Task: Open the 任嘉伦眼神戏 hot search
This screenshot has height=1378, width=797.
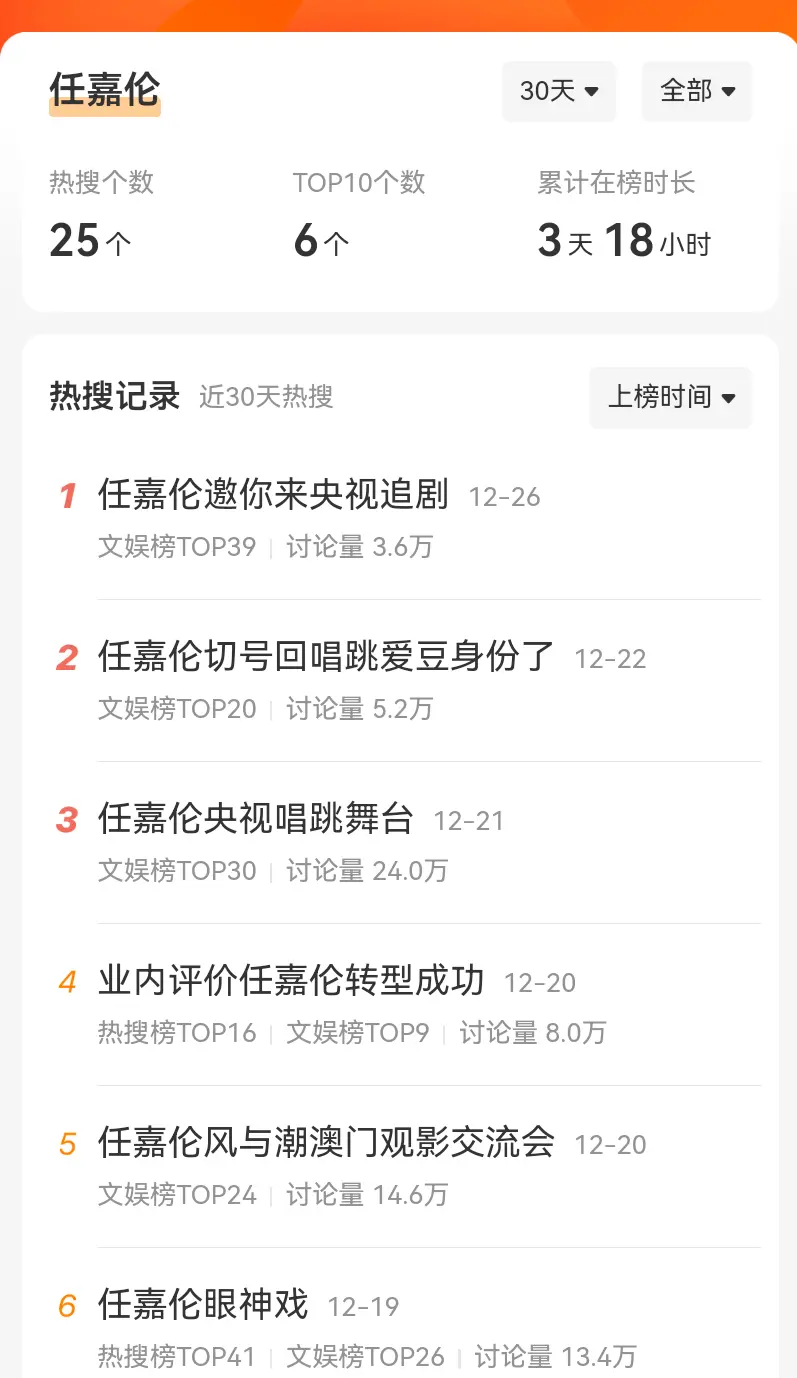Action: click(x=203, y=1305)
